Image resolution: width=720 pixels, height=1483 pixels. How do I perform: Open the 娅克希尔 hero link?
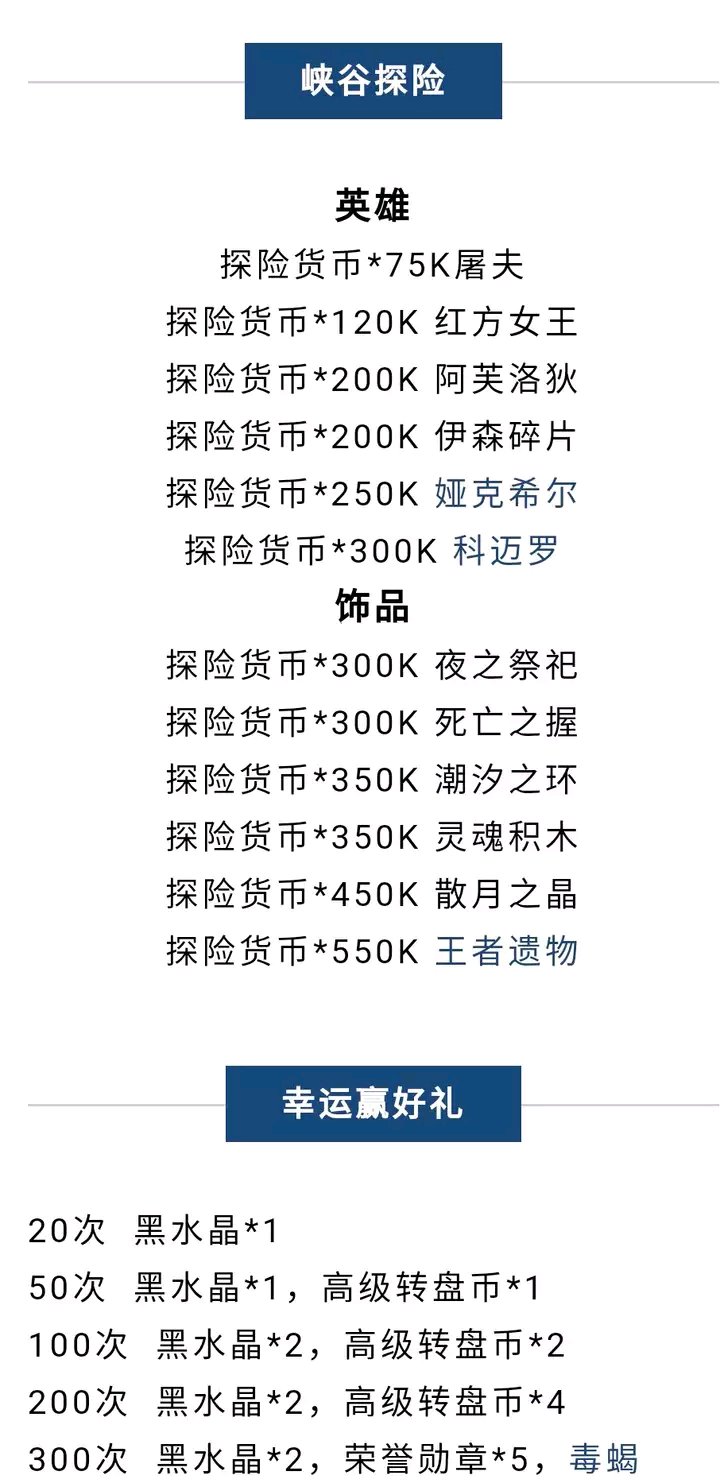coord(506,494)
